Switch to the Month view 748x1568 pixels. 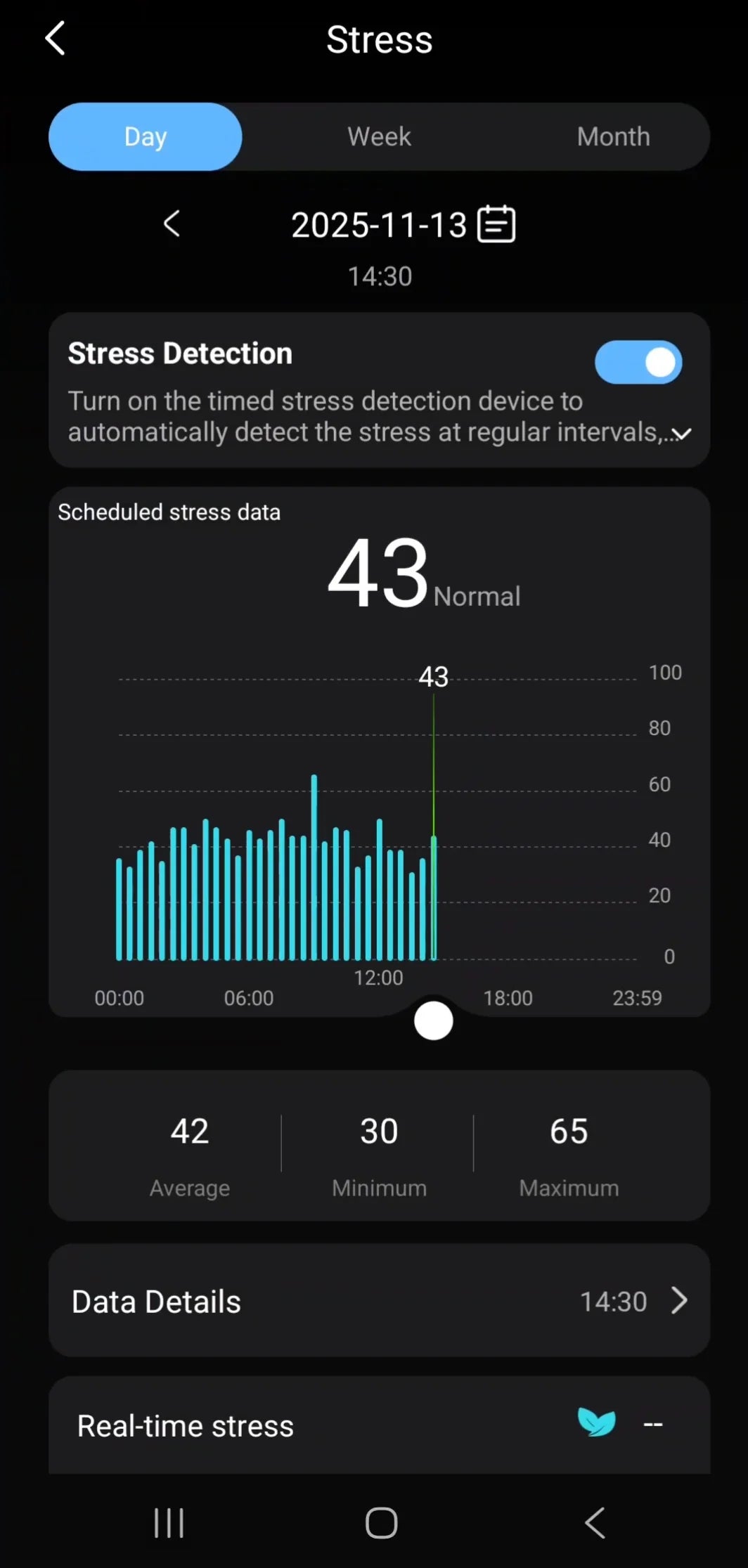point(613,136)
